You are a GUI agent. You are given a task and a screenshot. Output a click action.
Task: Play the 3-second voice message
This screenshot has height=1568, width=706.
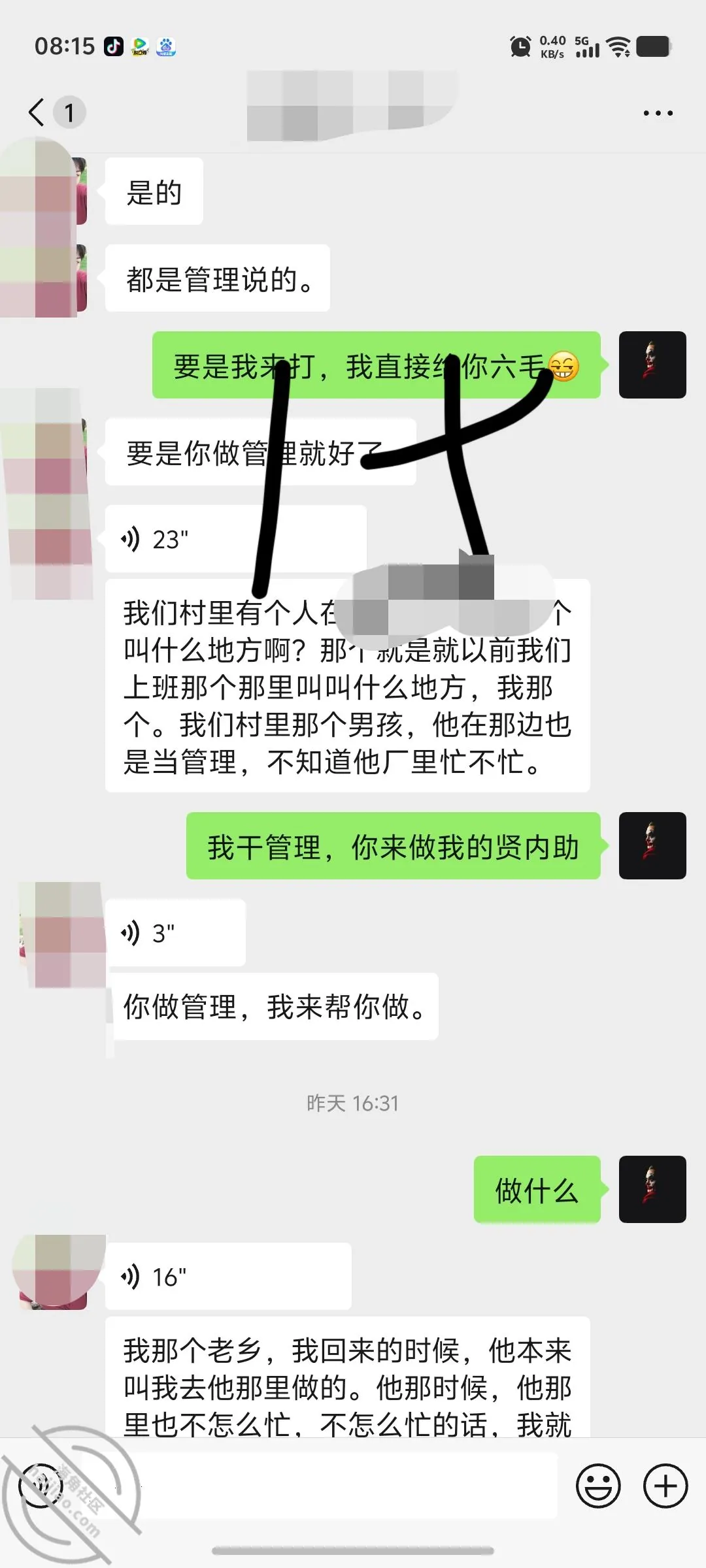[175, 933]
